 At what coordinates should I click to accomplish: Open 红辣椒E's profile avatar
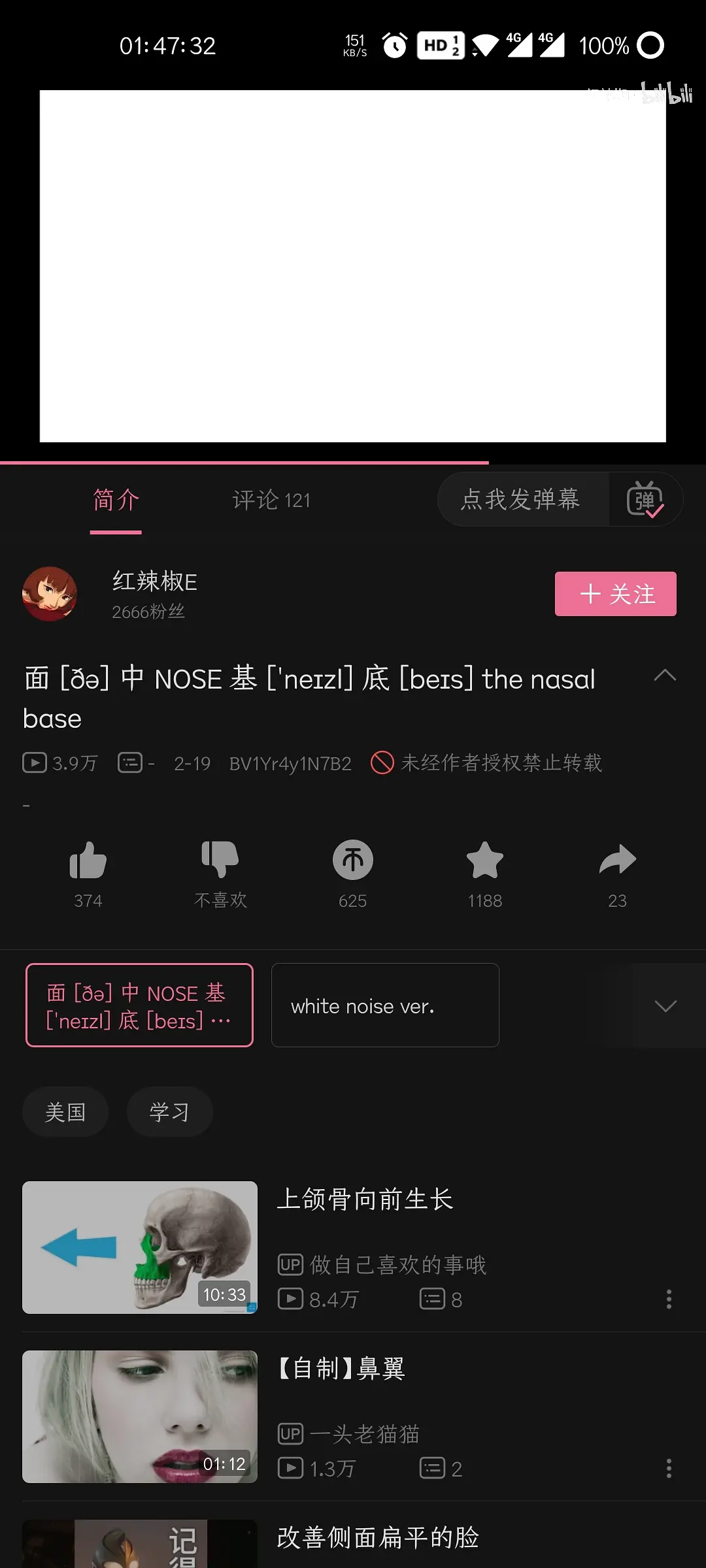pyautogui.click(x=50, y=594)
